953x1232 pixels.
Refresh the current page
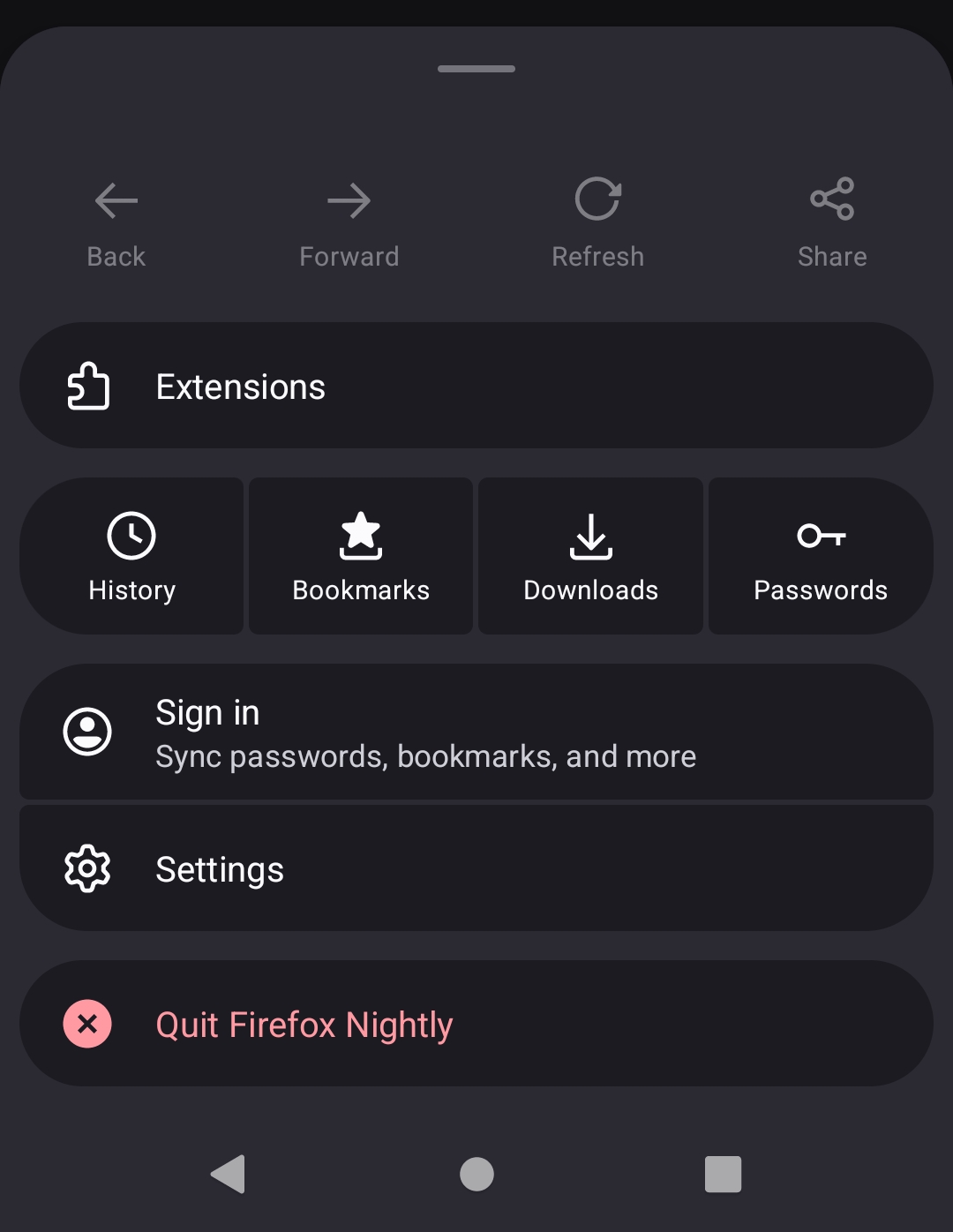[x=597, y=222]
